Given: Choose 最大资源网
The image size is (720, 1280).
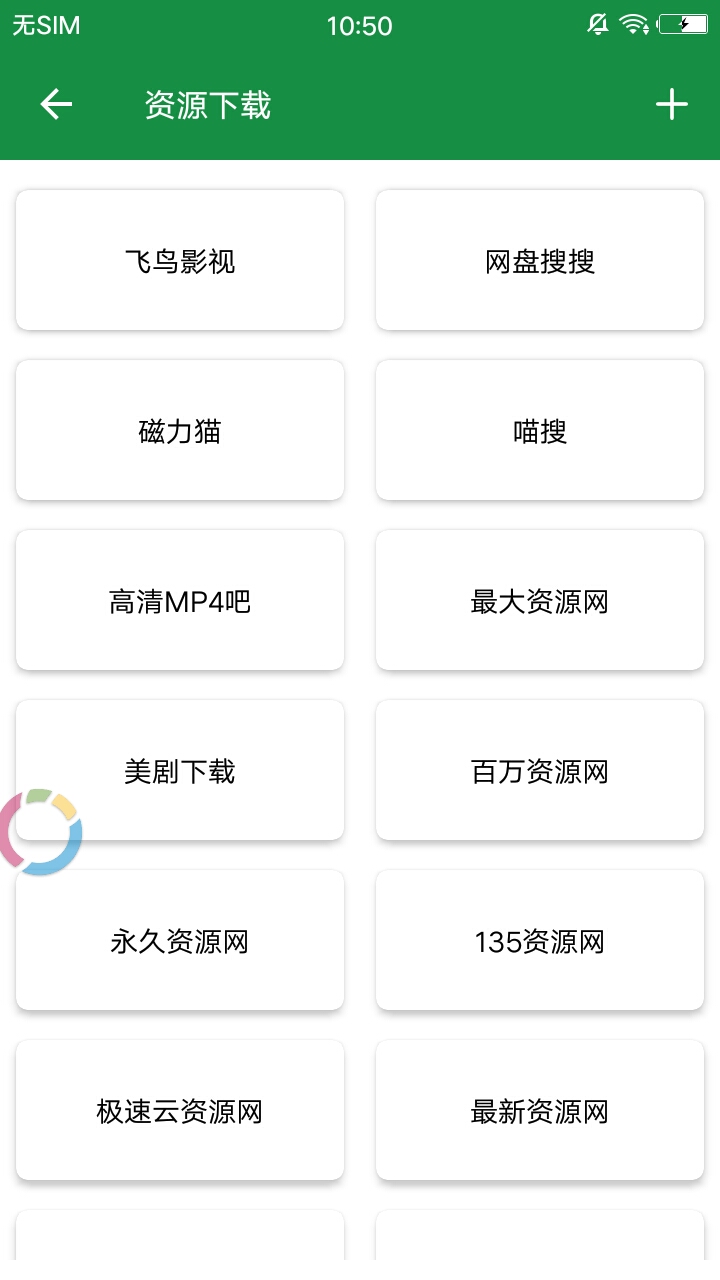Looking at the screenshot, I should [540, 600].
